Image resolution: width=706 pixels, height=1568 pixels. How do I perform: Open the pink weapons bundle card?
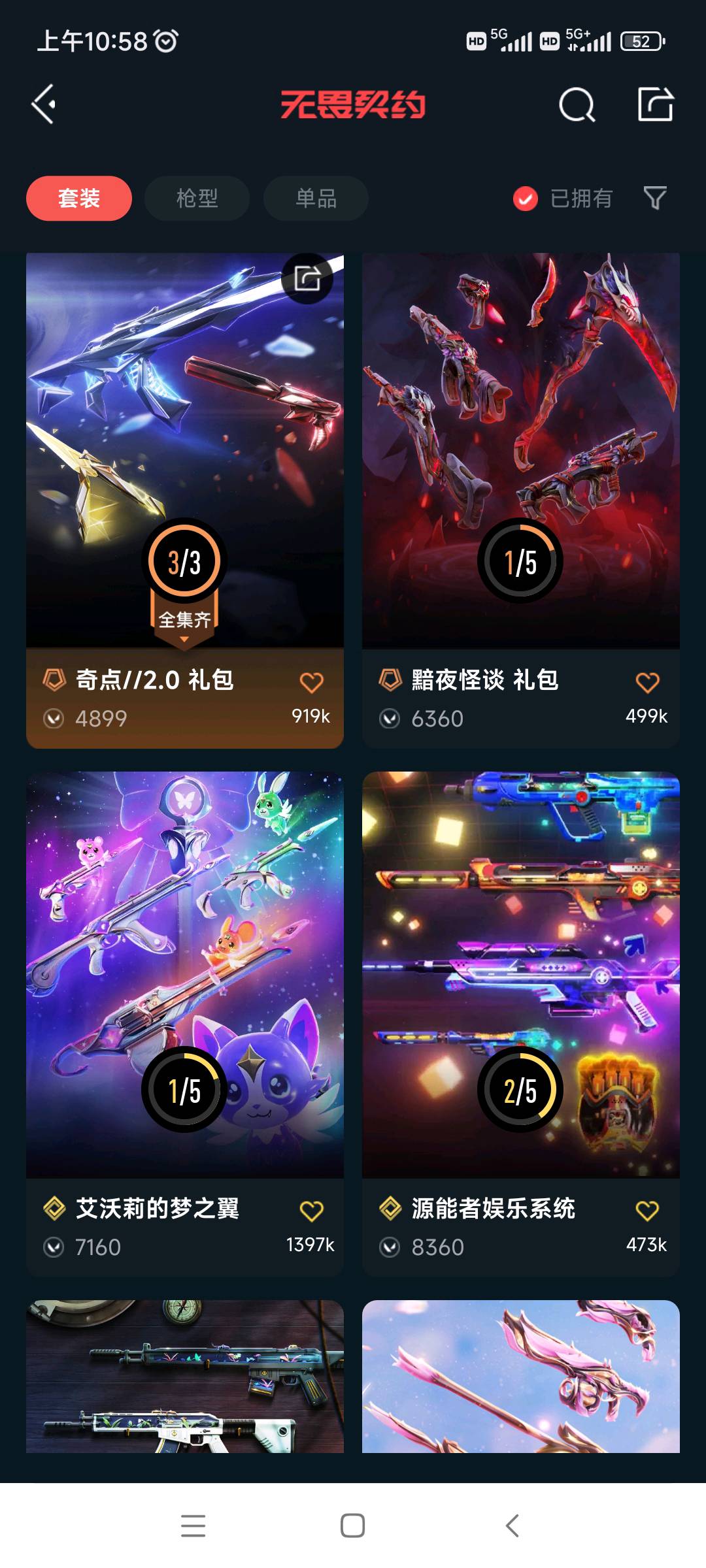pos(521,1377)
